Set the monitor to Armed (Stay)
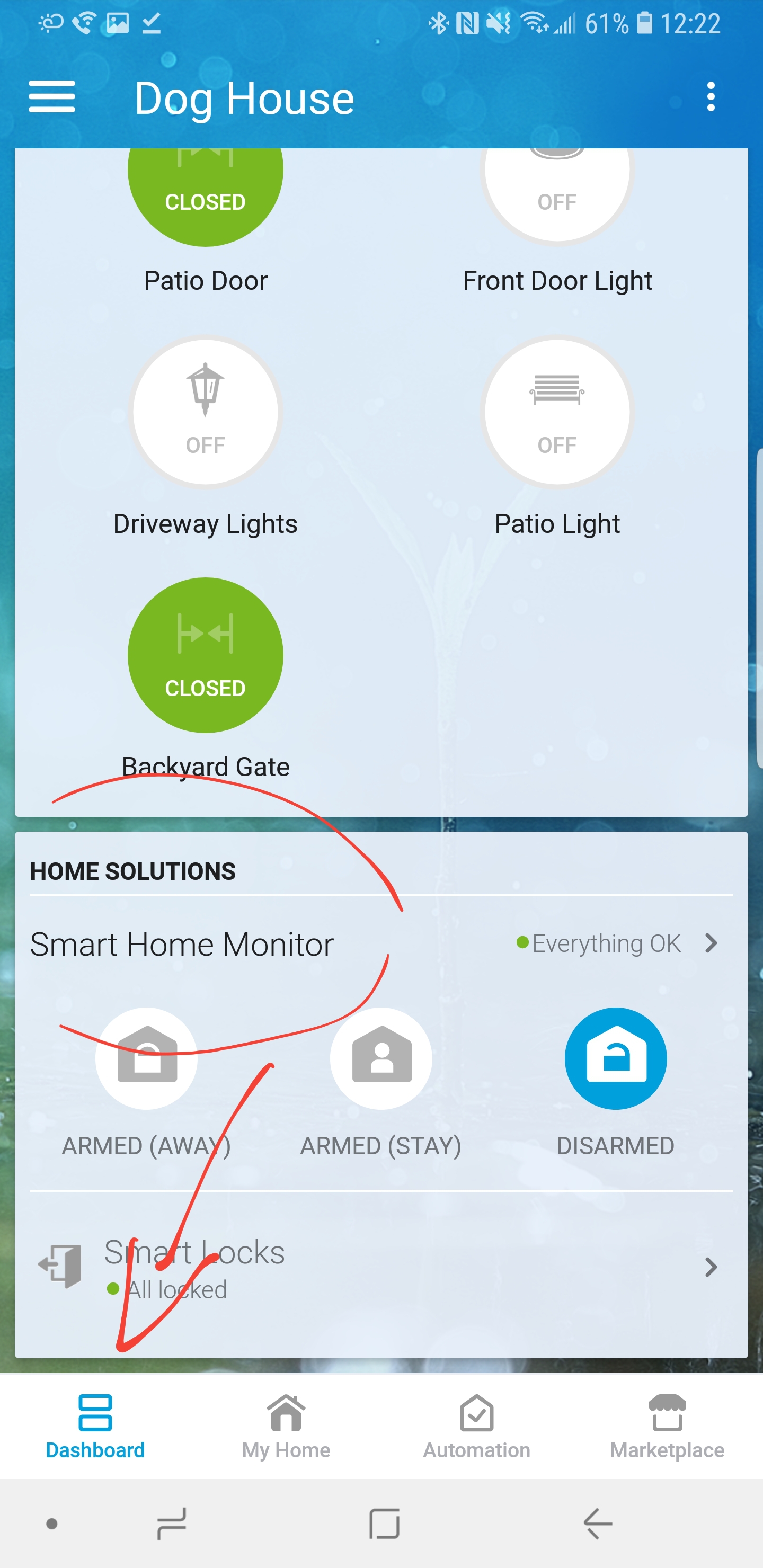Viewport: 763px width, 1568px height. pyautogui.click(x=381, y=1059)
